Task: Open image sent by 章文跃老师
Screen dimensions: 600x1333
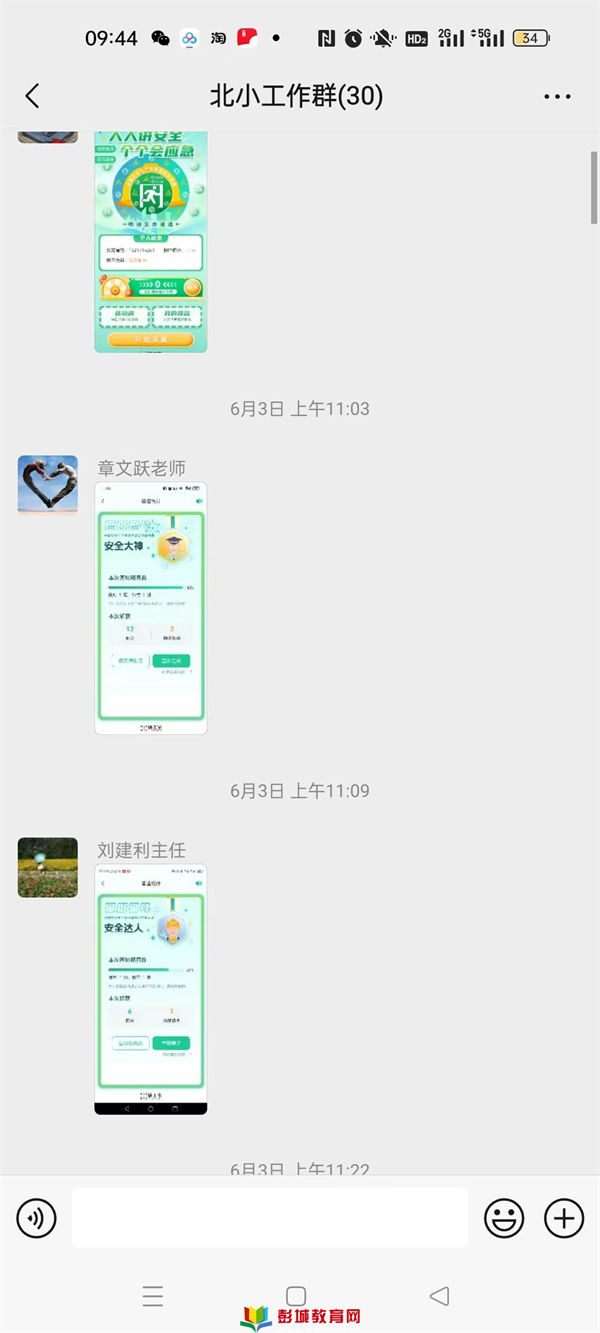Action: pos(151,609)
